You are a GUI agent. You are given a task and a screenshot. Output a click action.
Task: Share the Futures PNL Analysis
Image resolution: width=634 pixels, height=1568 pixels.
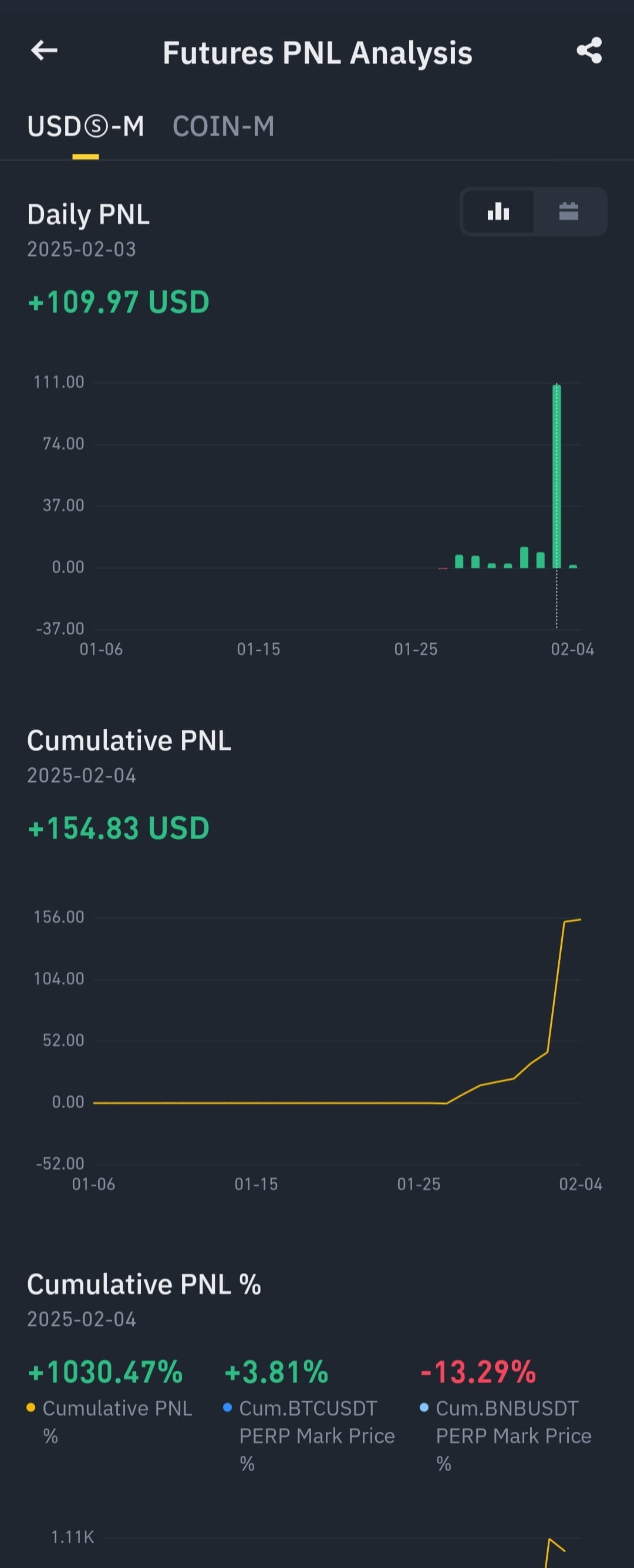click(x=589, y=50)
